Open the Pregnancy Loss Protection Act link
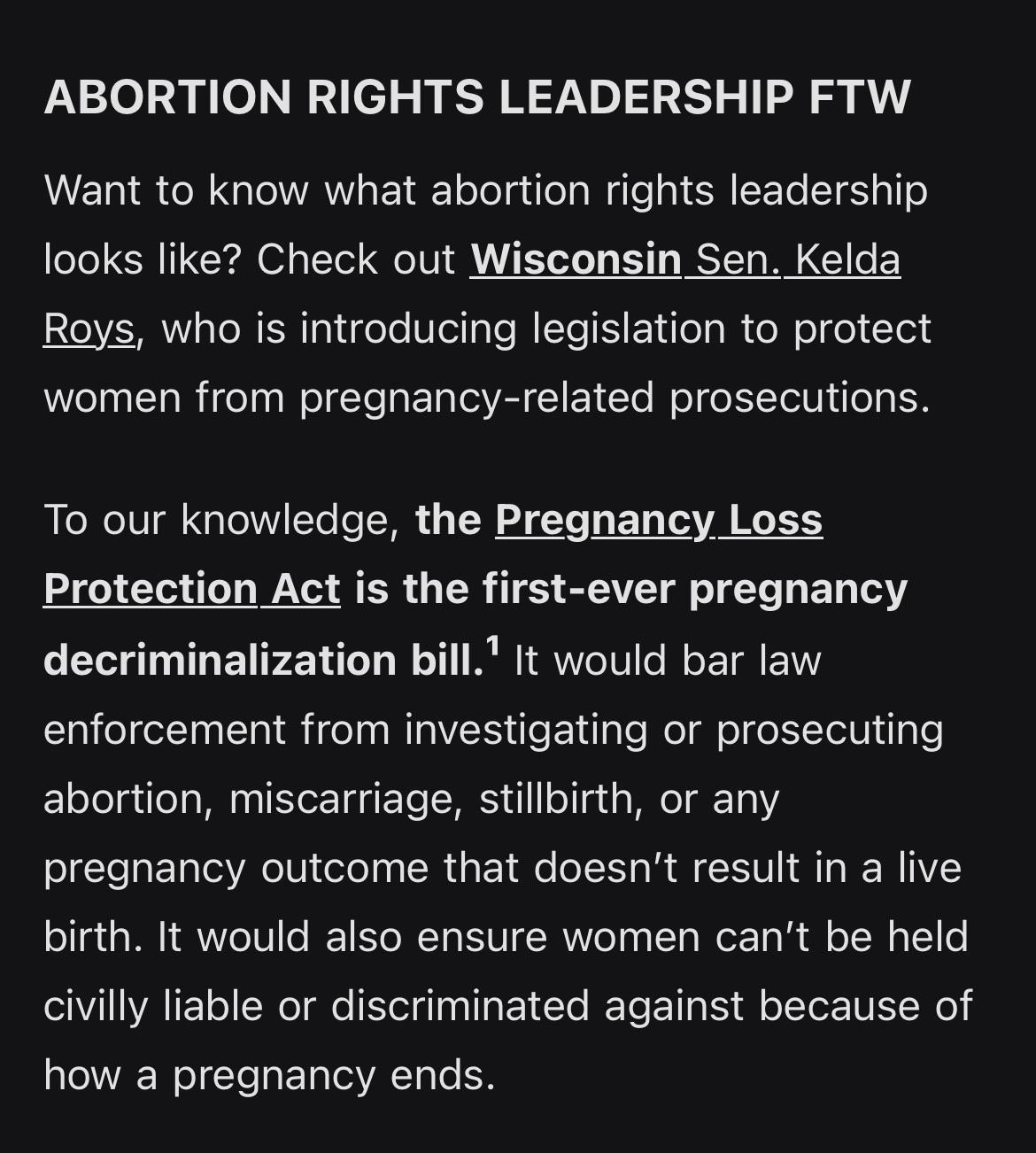The height and width of the screenshot is (1153, 1036). [x=658, y=520]
